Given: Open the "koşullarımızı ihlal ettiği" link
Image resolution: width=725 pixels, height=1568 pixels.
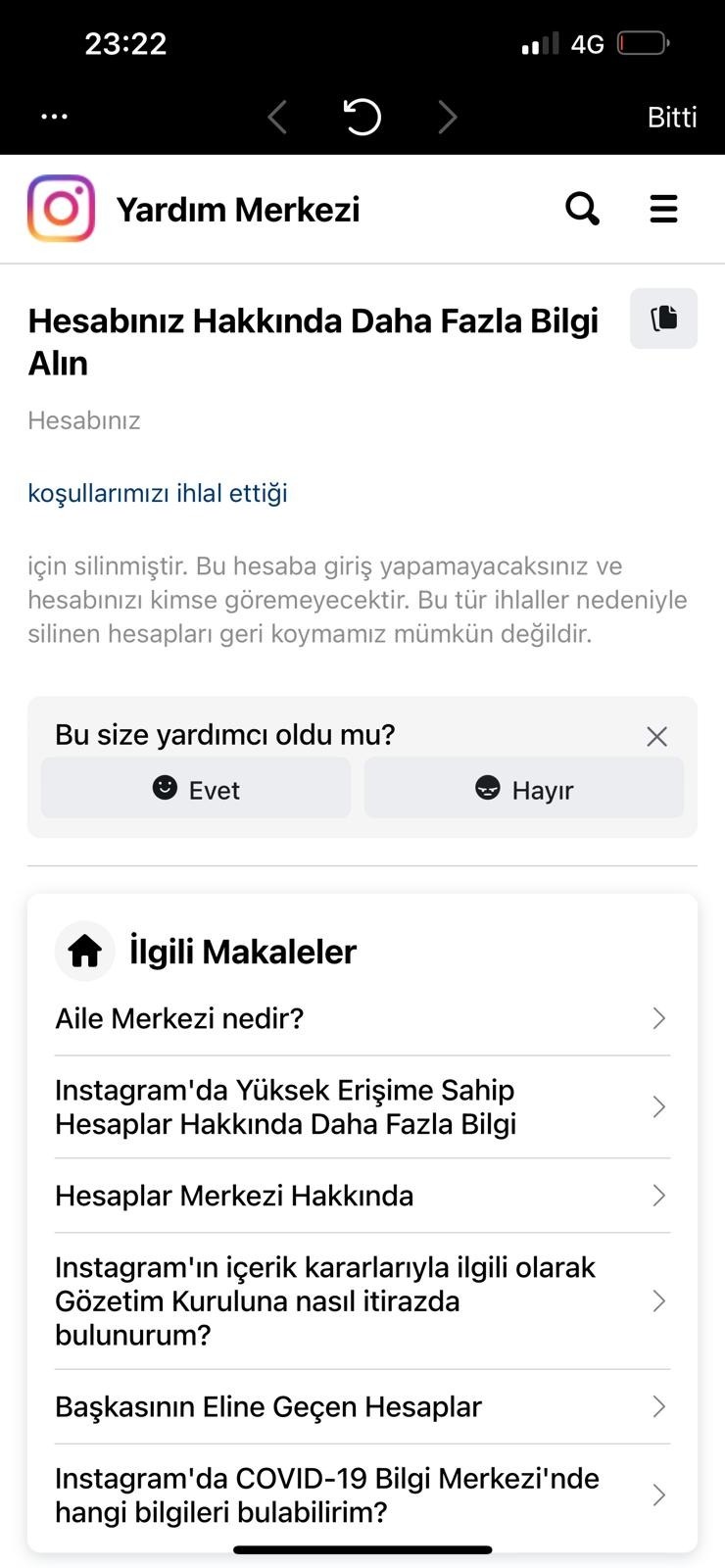Looking at the screenshot, I should pyautogui.click(x=158, y=492).
